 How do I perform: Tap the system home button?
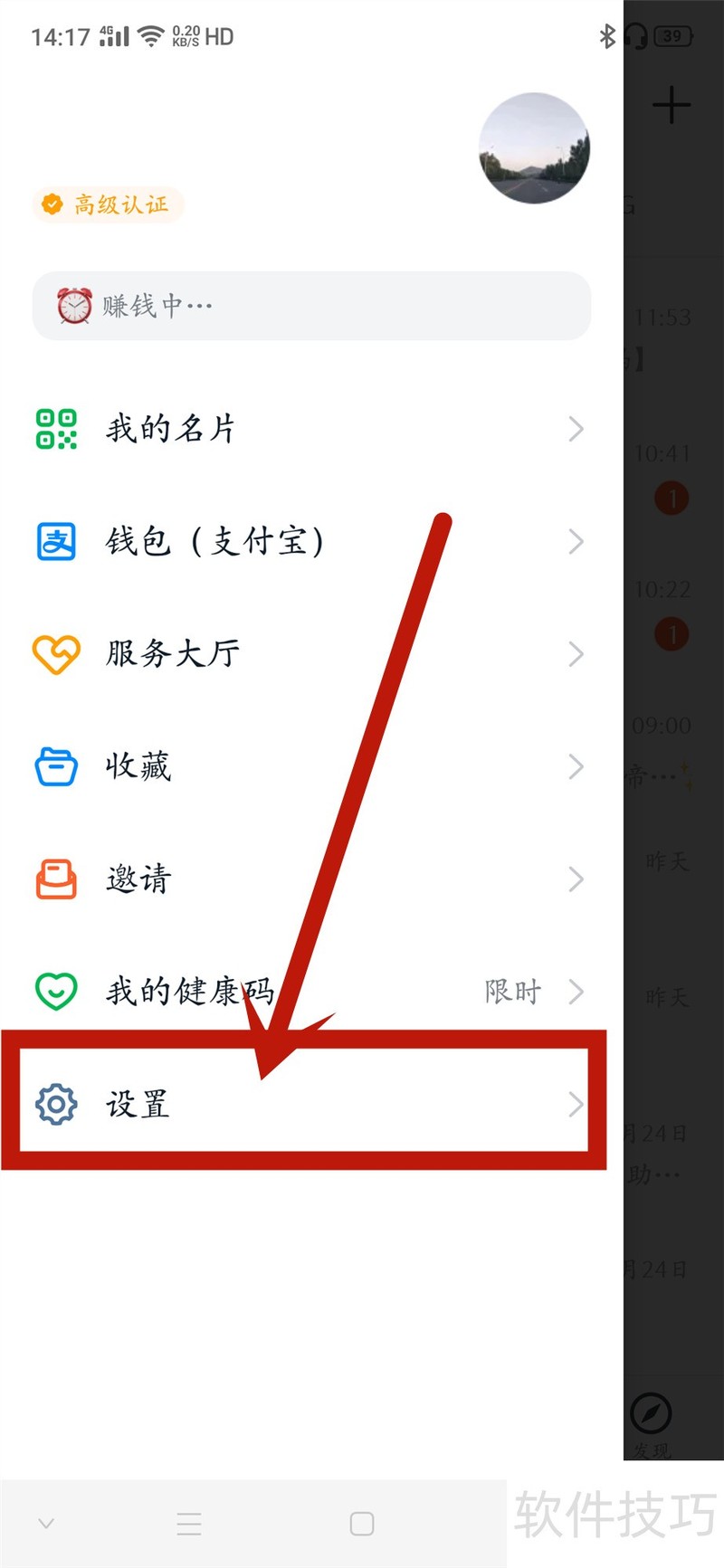coord(362,1525)
